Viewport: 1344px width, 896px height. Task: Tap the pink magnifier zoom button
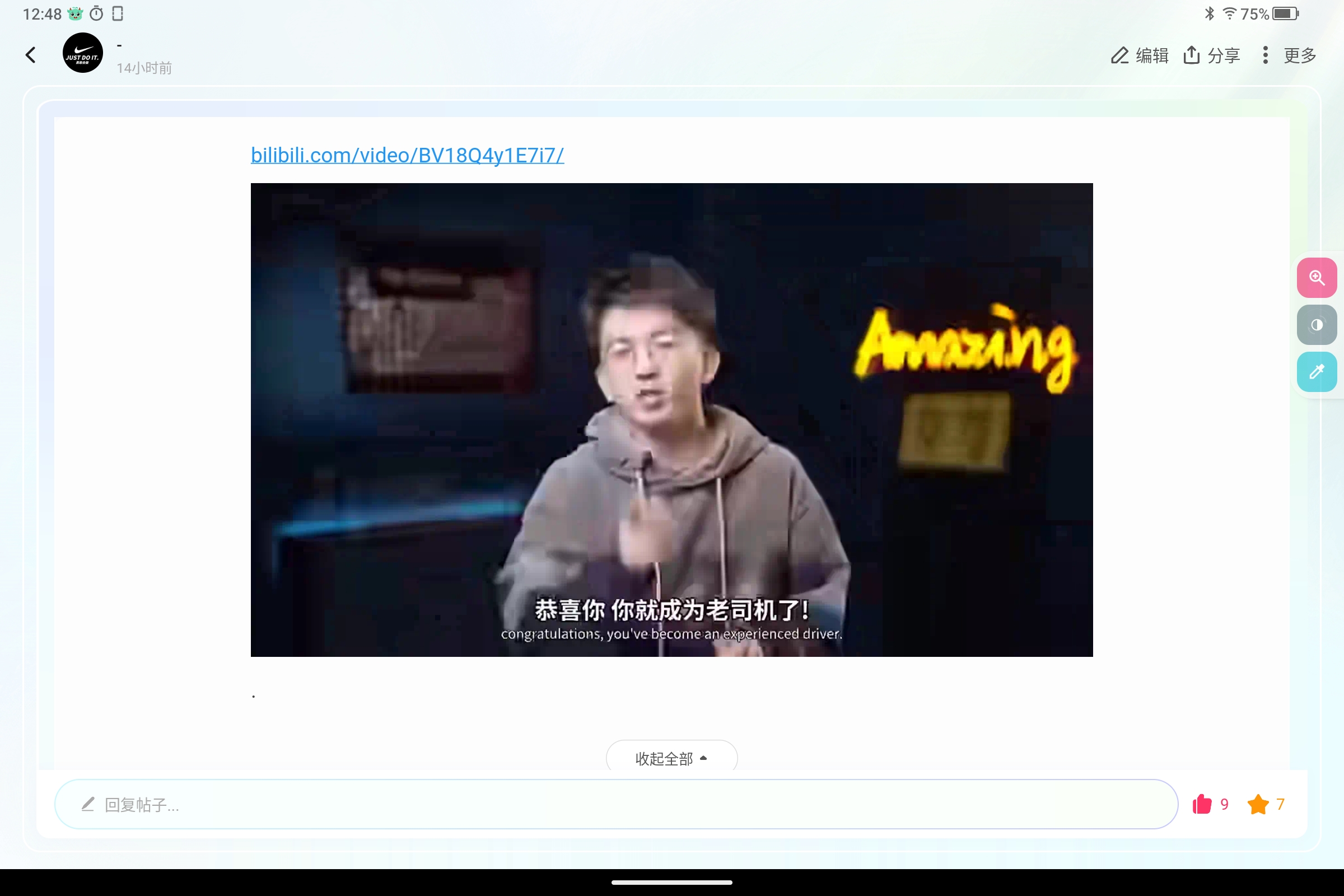pyautogui.click(x=1316, y=278)
